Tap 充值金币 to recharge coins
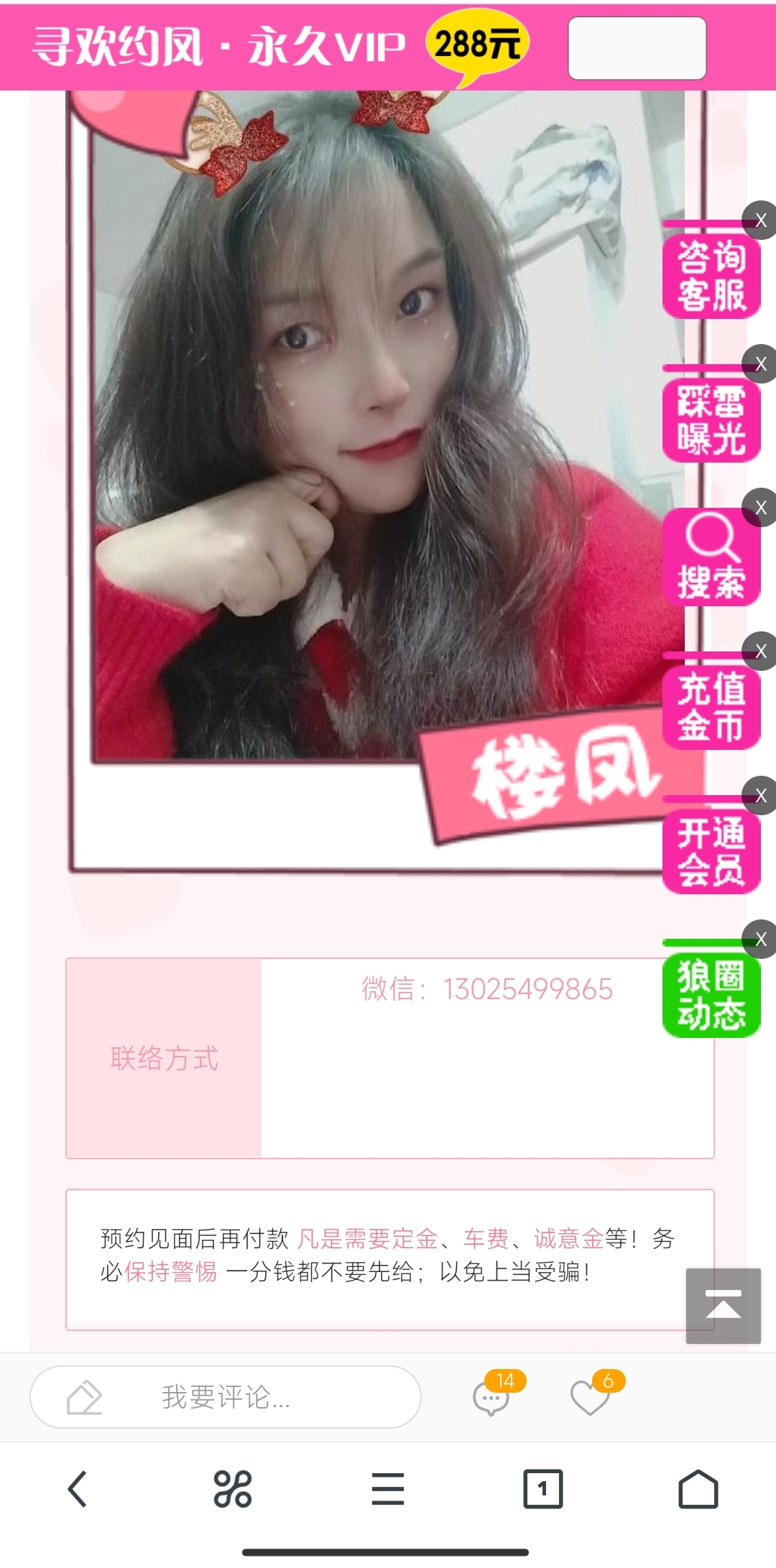The image size is (776, 1568). pyautogui.click(x=711, y=707)
